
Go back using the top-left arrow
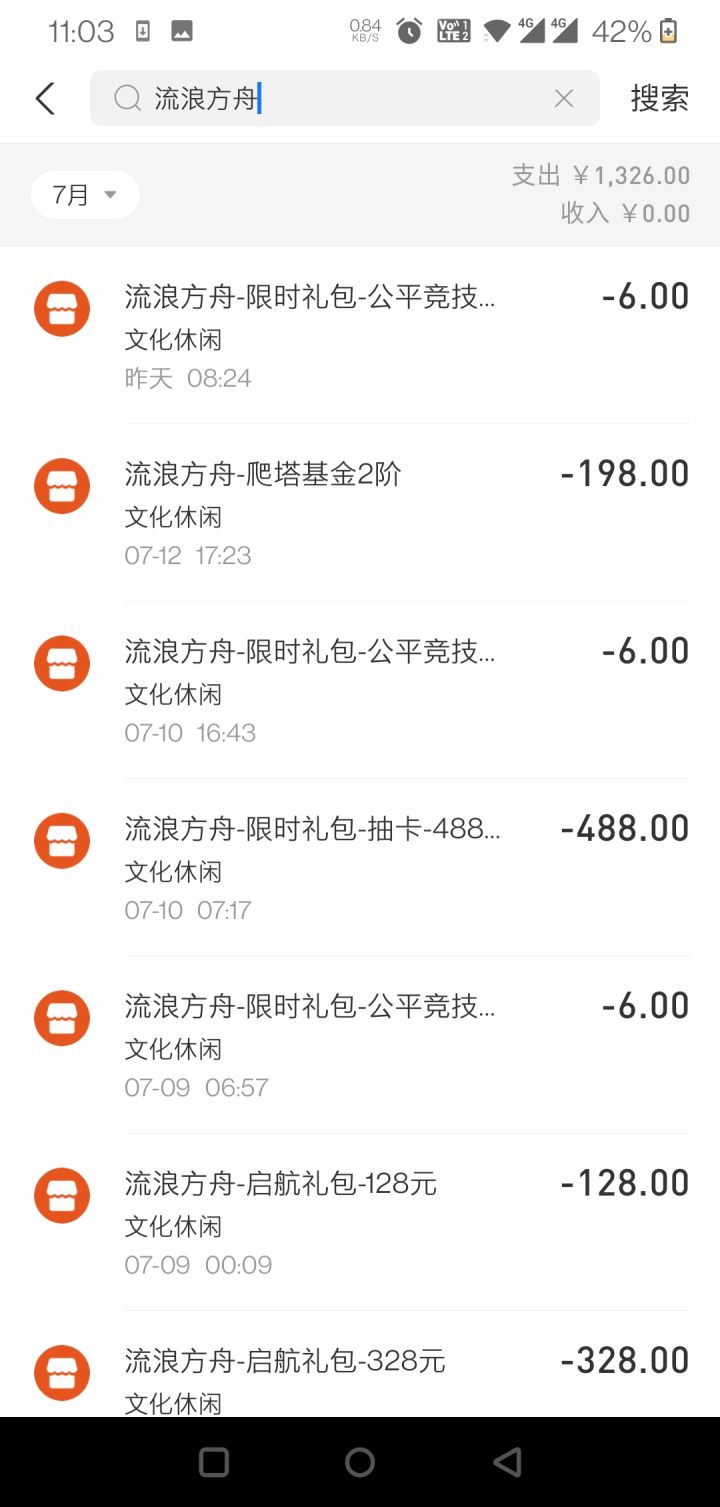click(x=45, y=98)
